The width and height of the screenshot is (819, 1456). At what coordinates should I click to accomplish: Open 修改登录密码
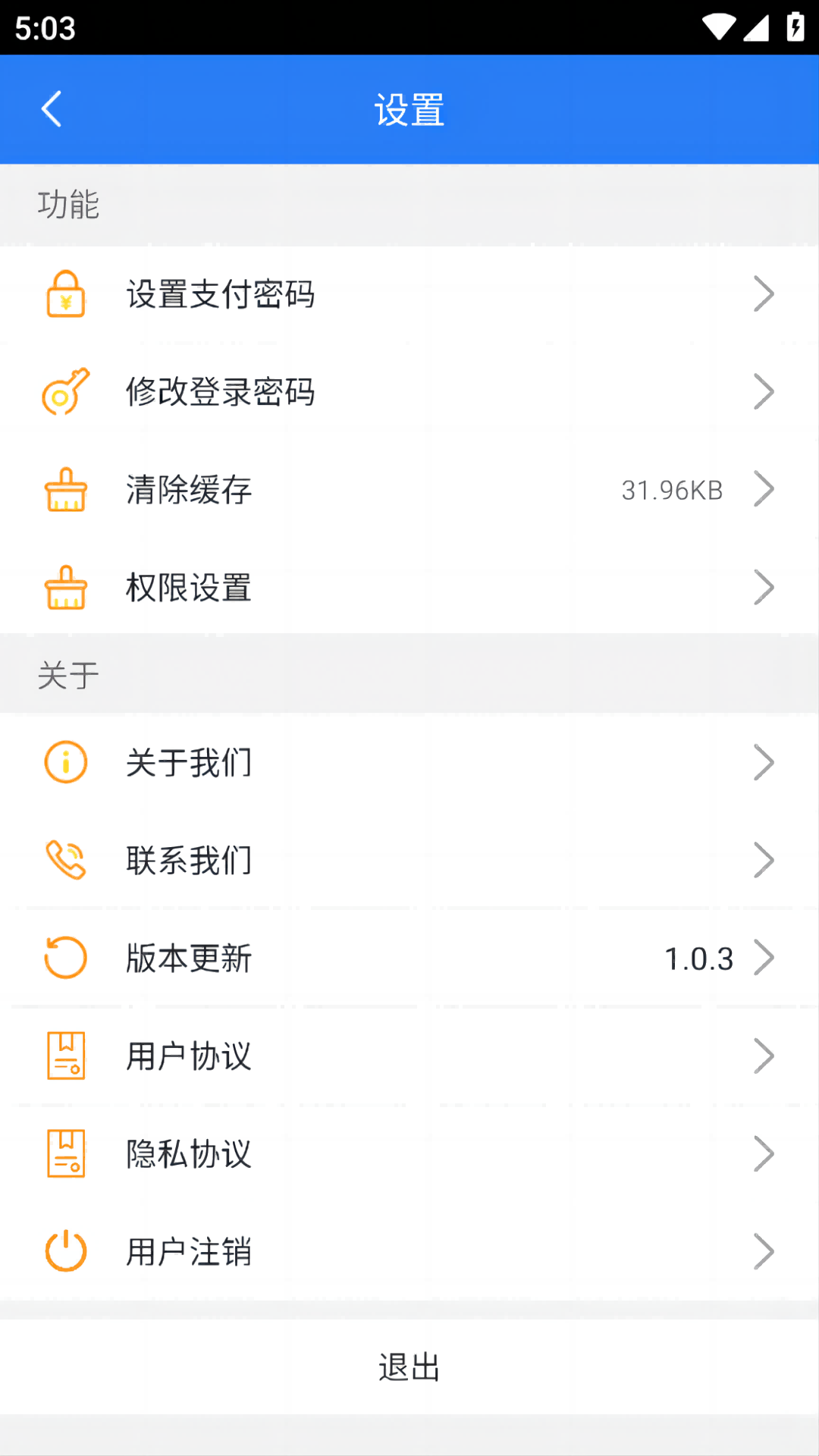coord(409,392)
